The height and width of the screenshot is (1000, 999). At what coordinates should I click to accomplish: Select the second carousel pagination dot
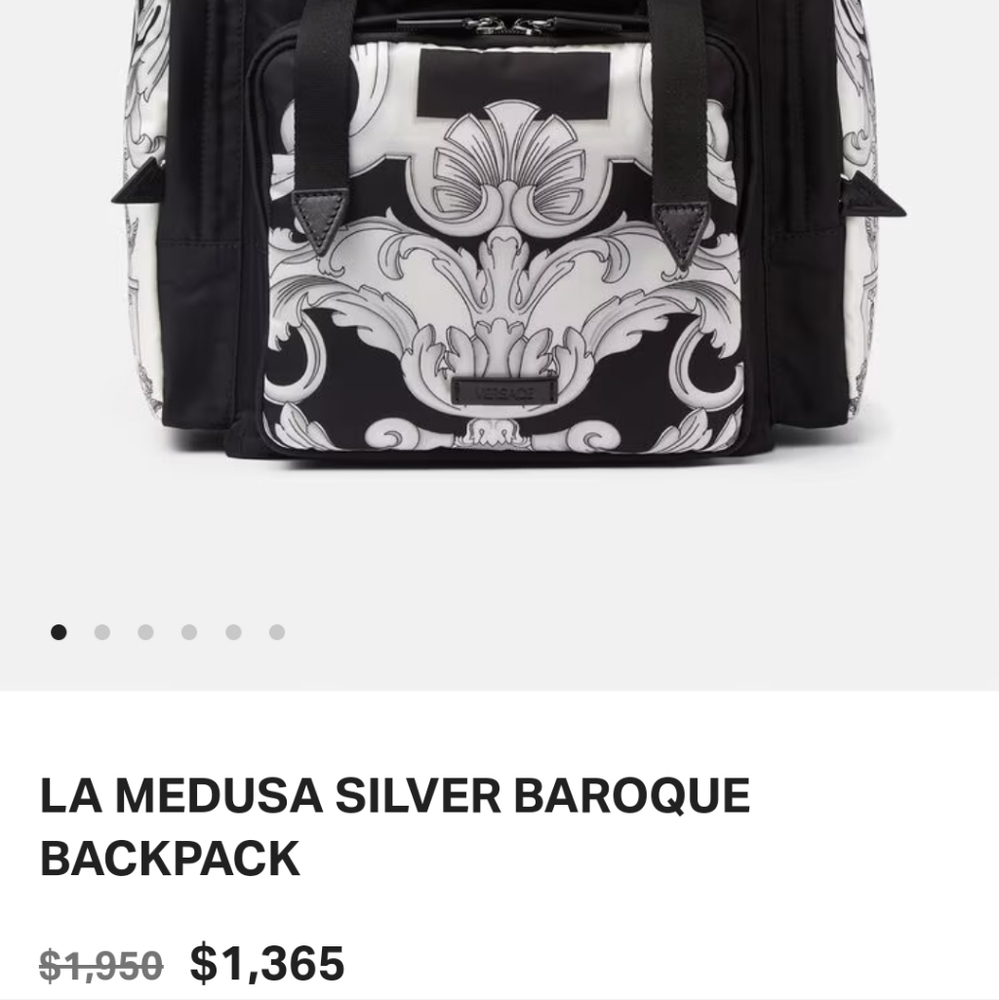click(x=101, y=630)
